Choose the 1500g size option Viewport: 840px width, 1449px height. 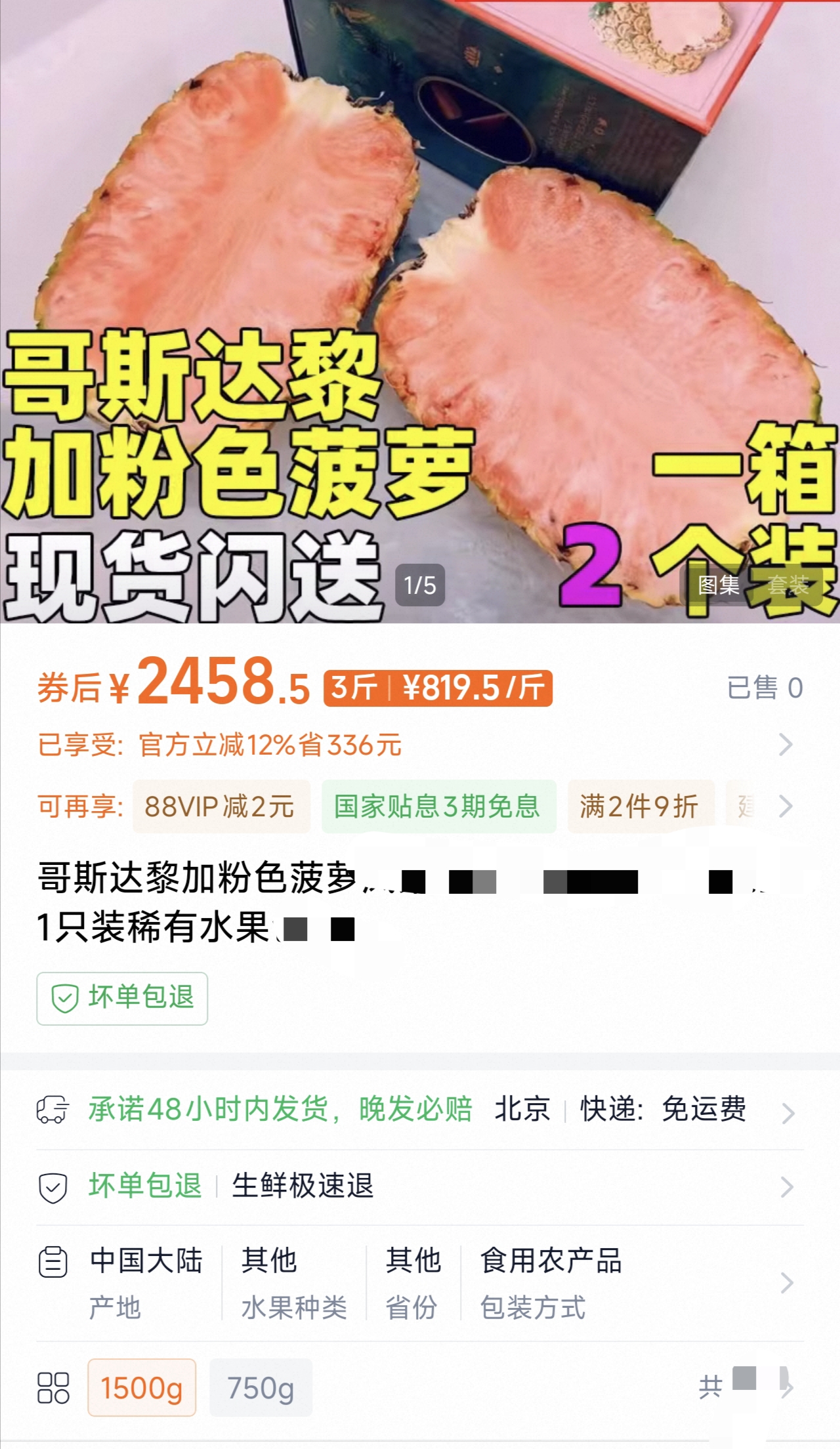(x=142, y=1388)
